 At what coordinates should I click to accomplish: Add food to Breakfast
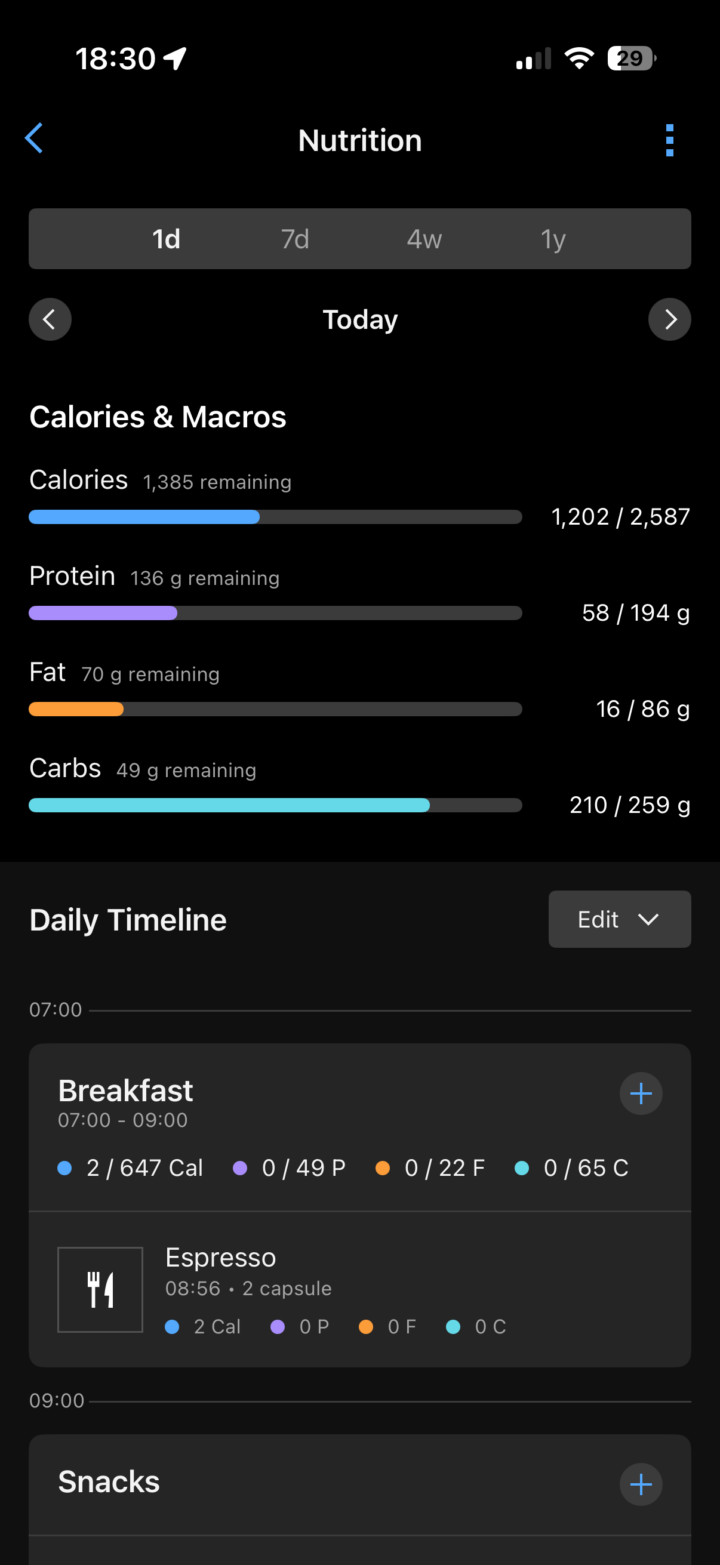(x=641, y=1094)
